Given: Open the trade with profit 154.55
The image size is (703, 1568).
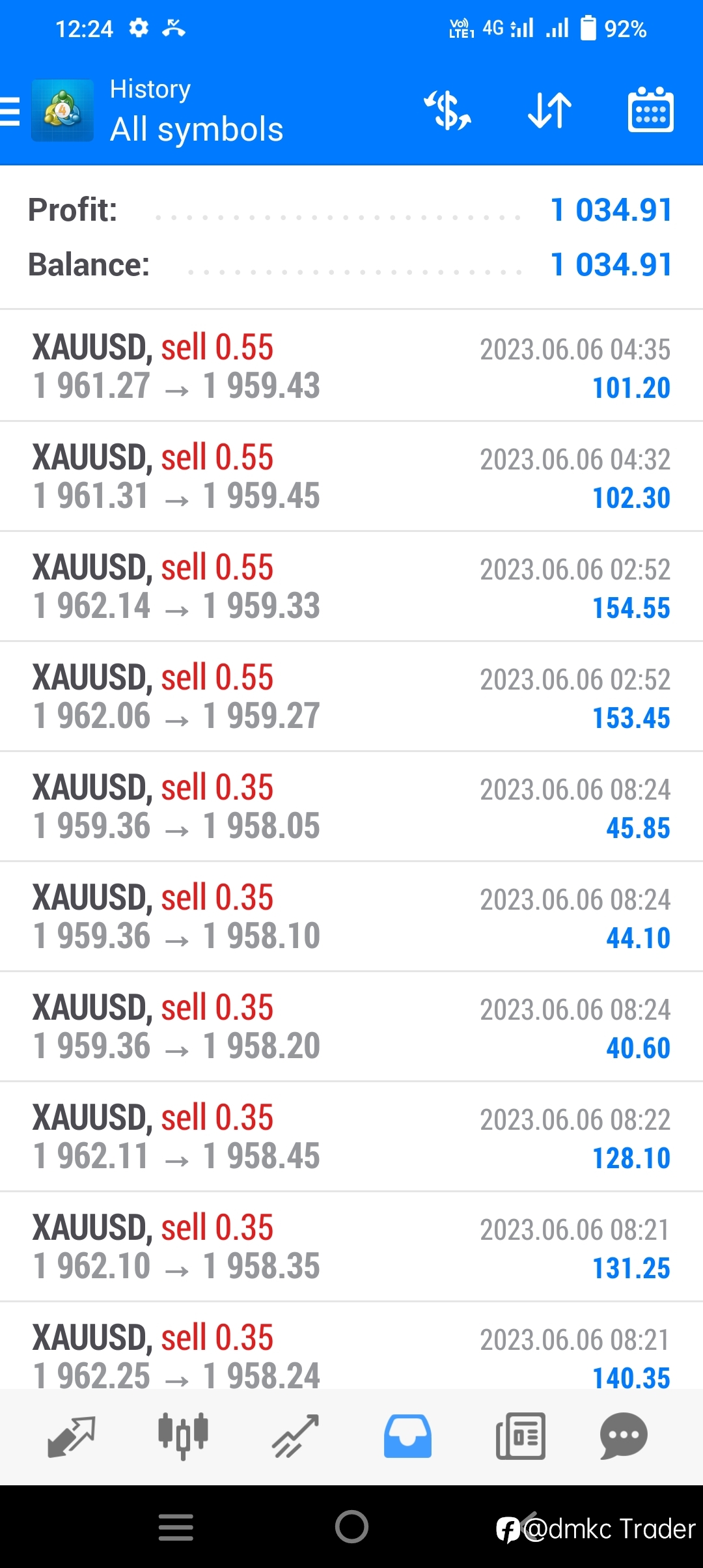Looking at the screenshot, I should [x=351, y=586].
